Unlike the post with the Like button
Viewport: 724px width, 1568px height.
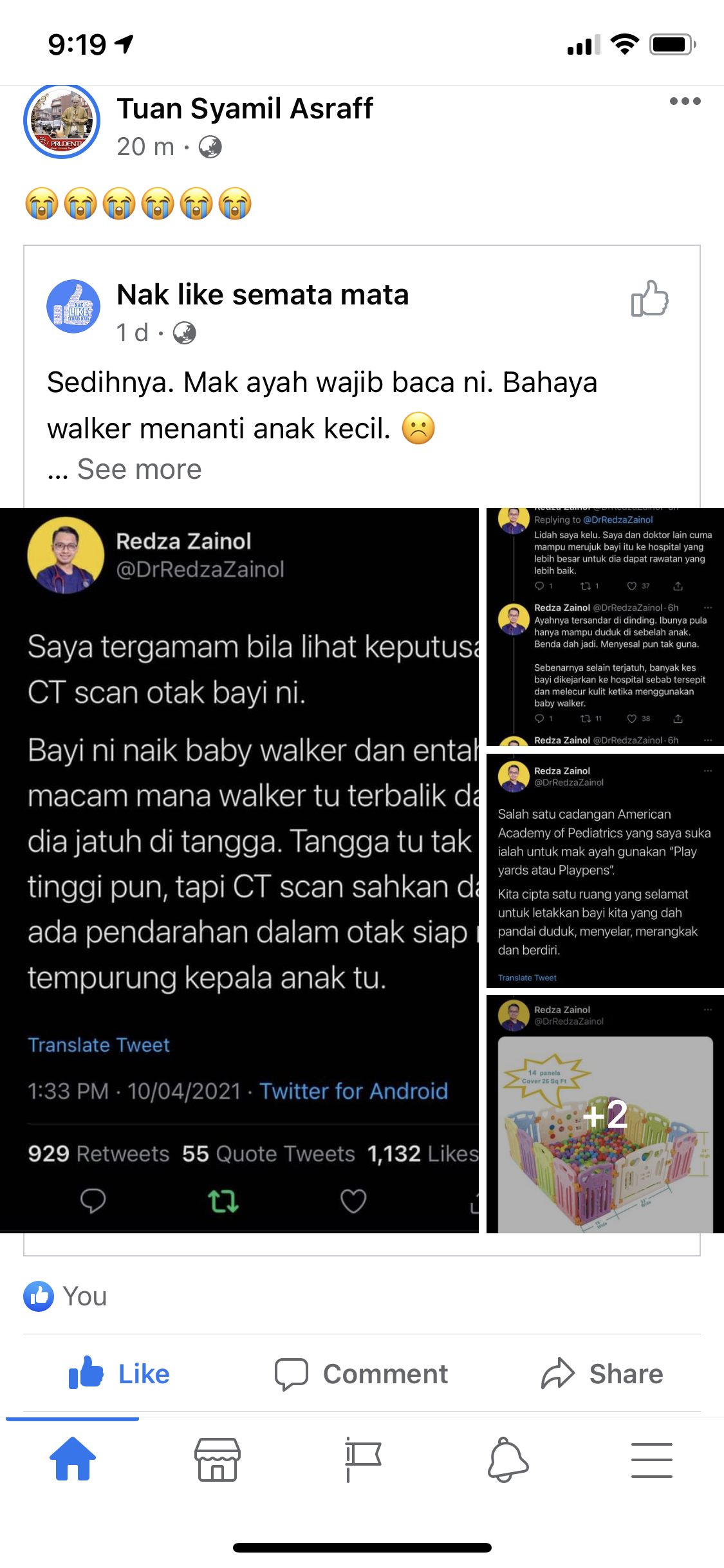point(120,1374)
